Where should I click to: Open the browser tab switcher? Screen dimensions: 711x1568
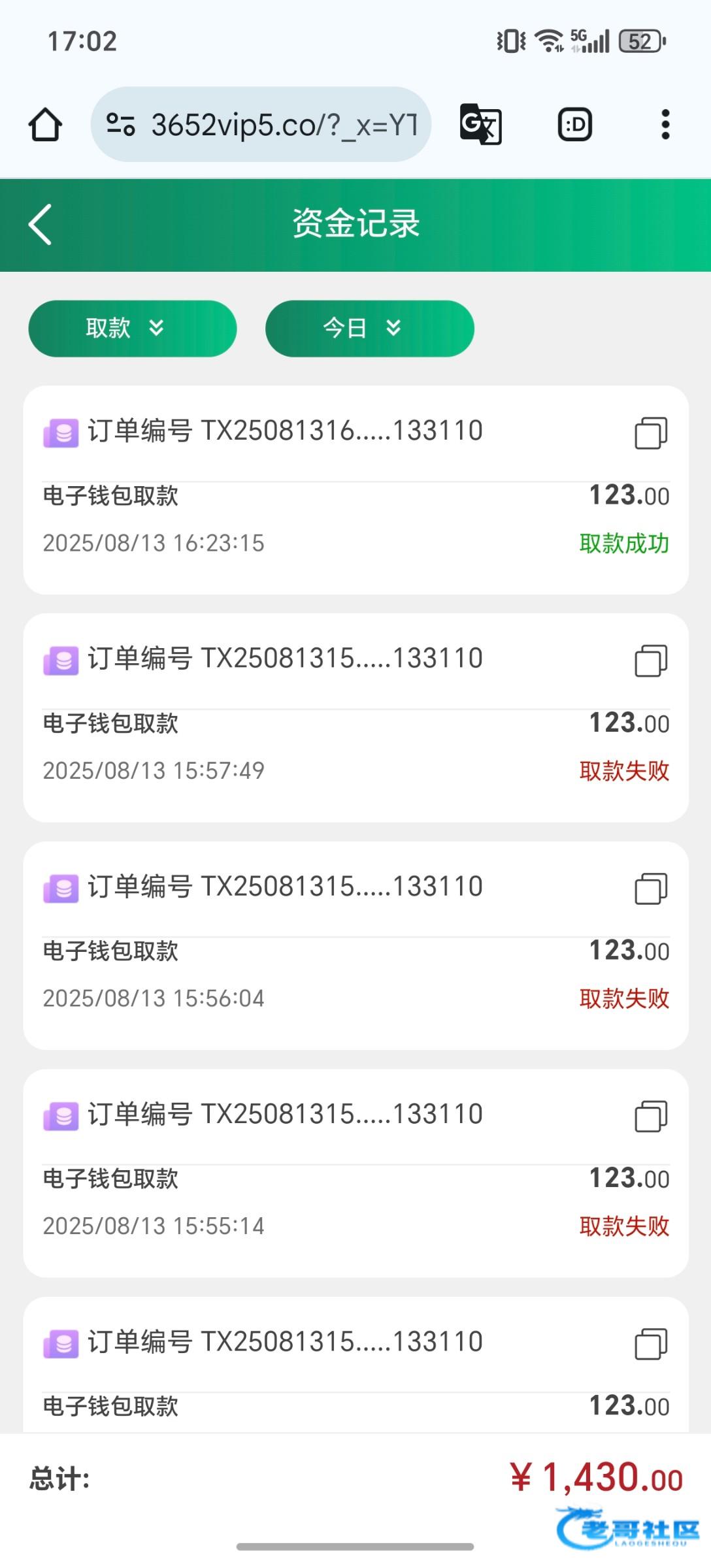coord(574,124)
